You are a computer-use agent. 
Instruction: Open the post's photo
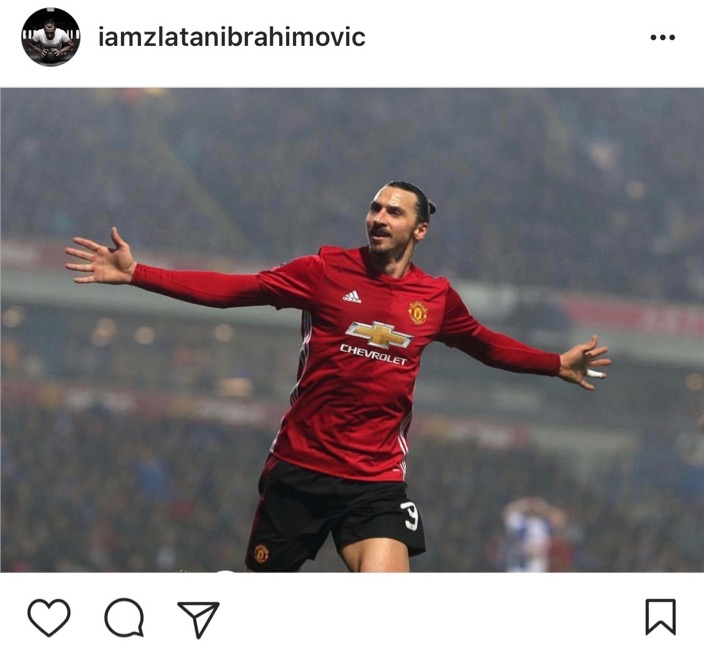[x=352, y=330]
